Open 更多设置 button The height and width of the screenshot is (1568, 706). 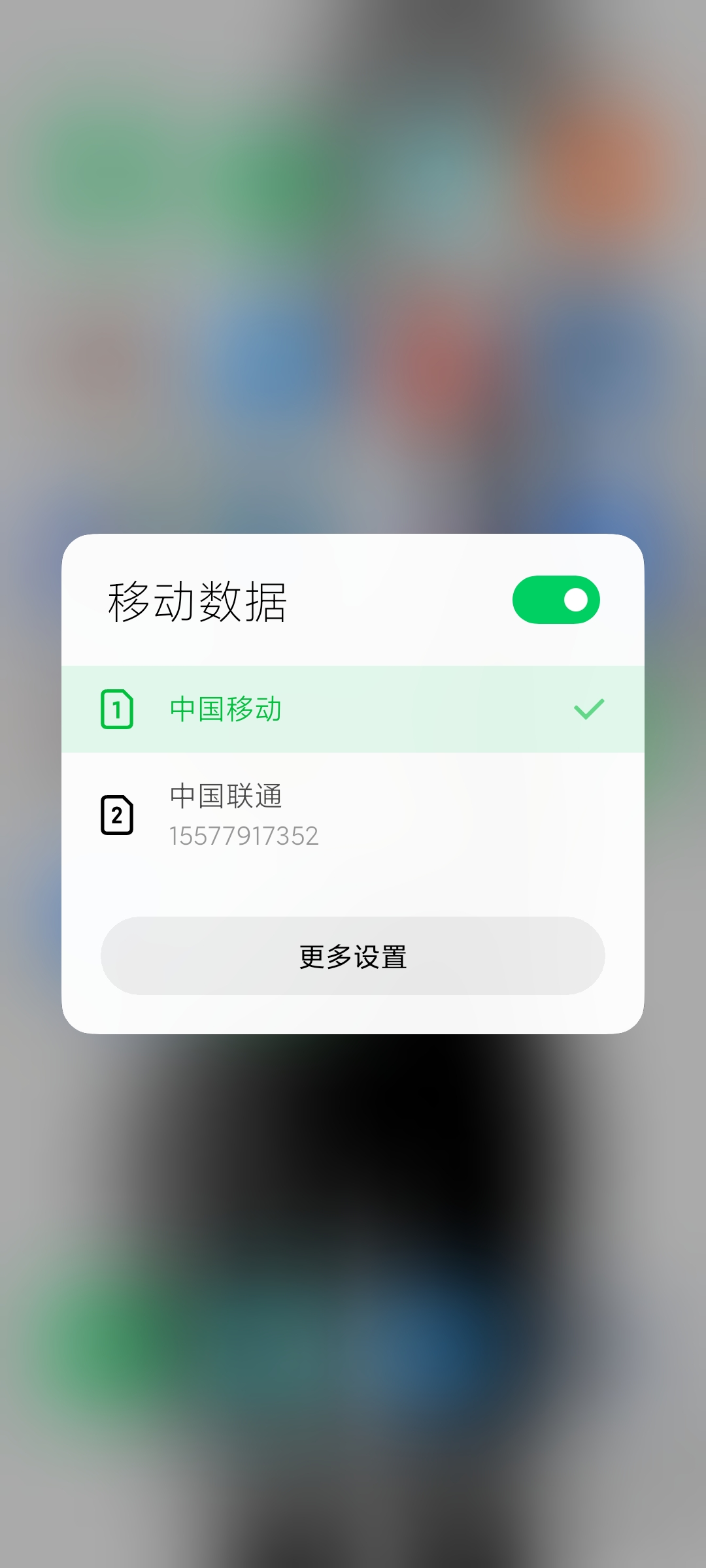point(353,956)
